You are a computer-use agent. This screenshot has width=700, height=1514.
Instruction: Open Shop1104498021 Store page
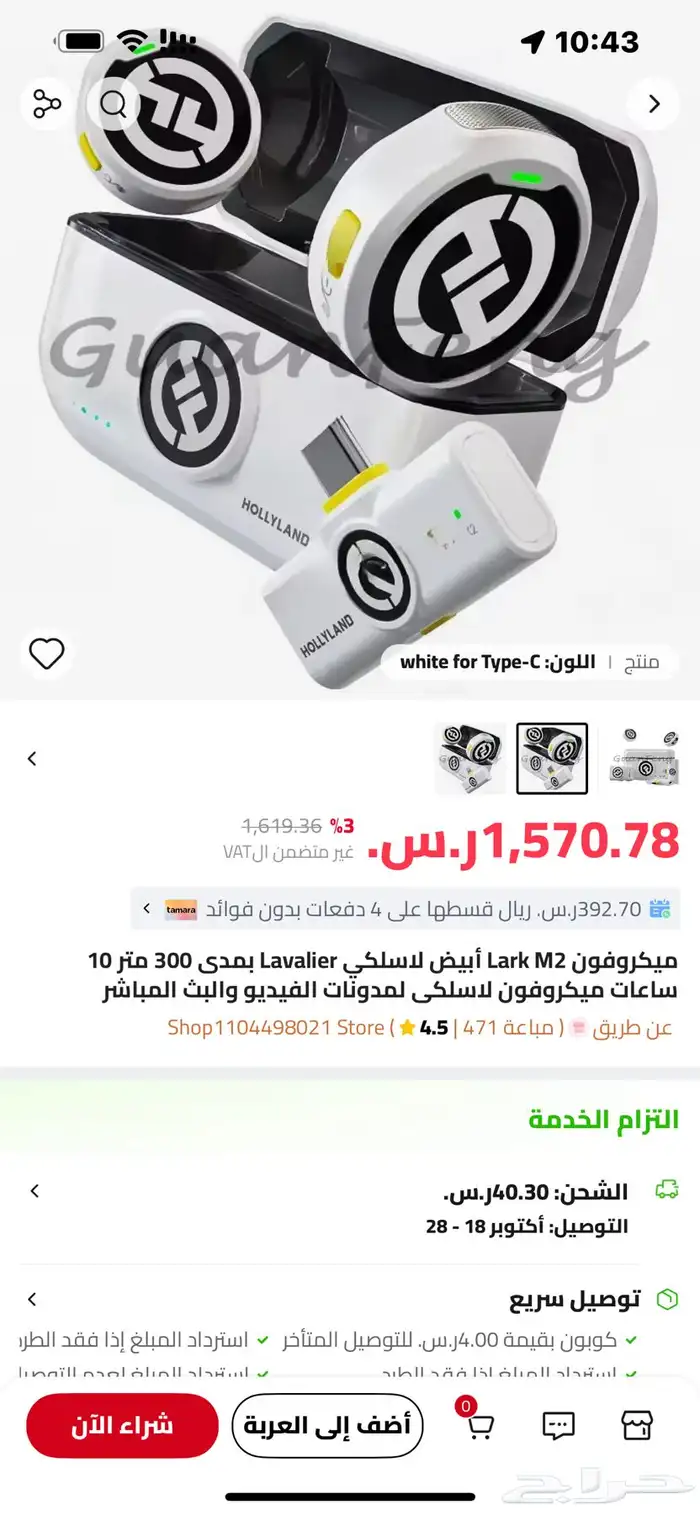[276, 1027]
